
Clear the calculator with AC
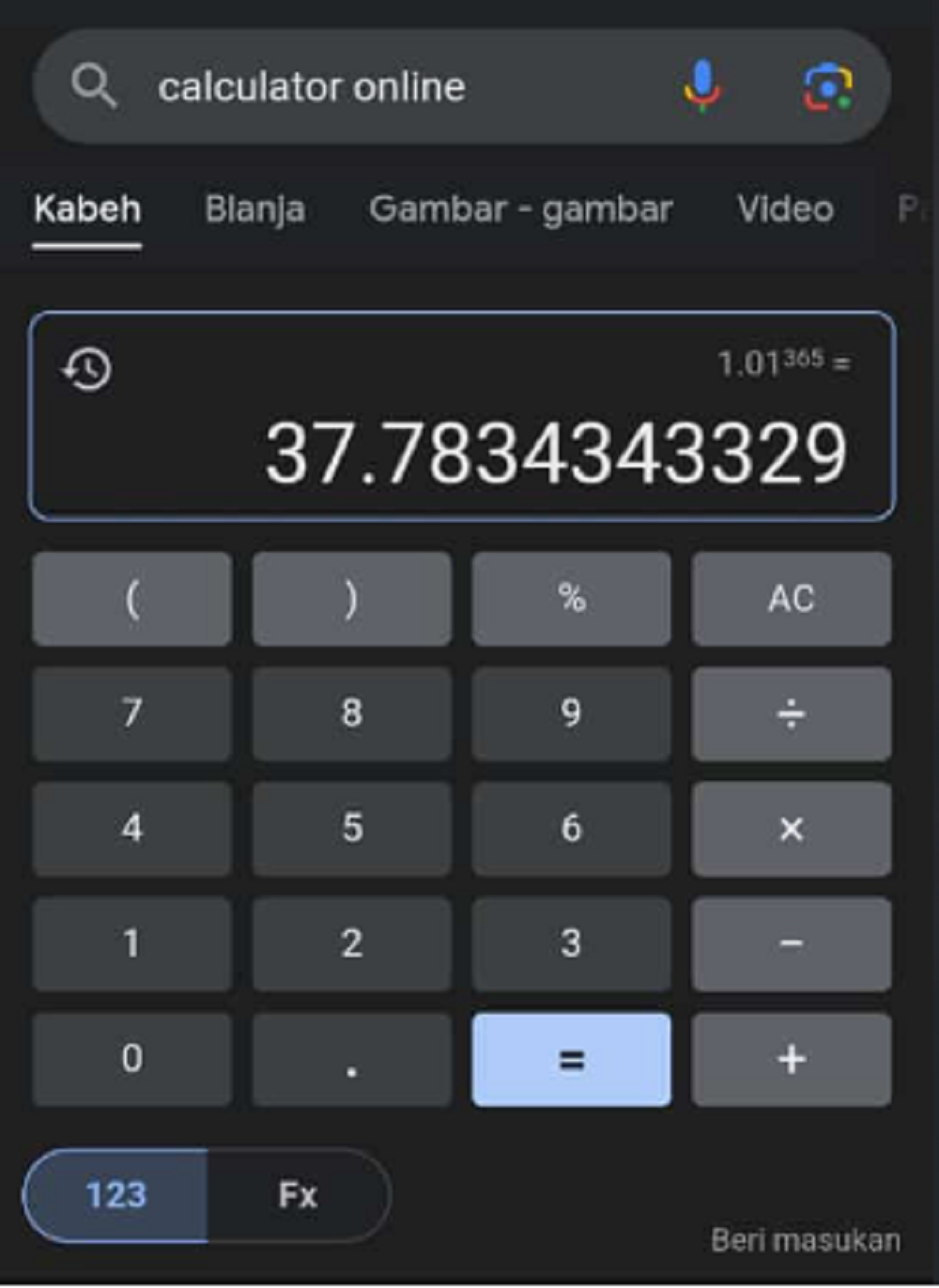pyautogui.click(x=791, y=598)
